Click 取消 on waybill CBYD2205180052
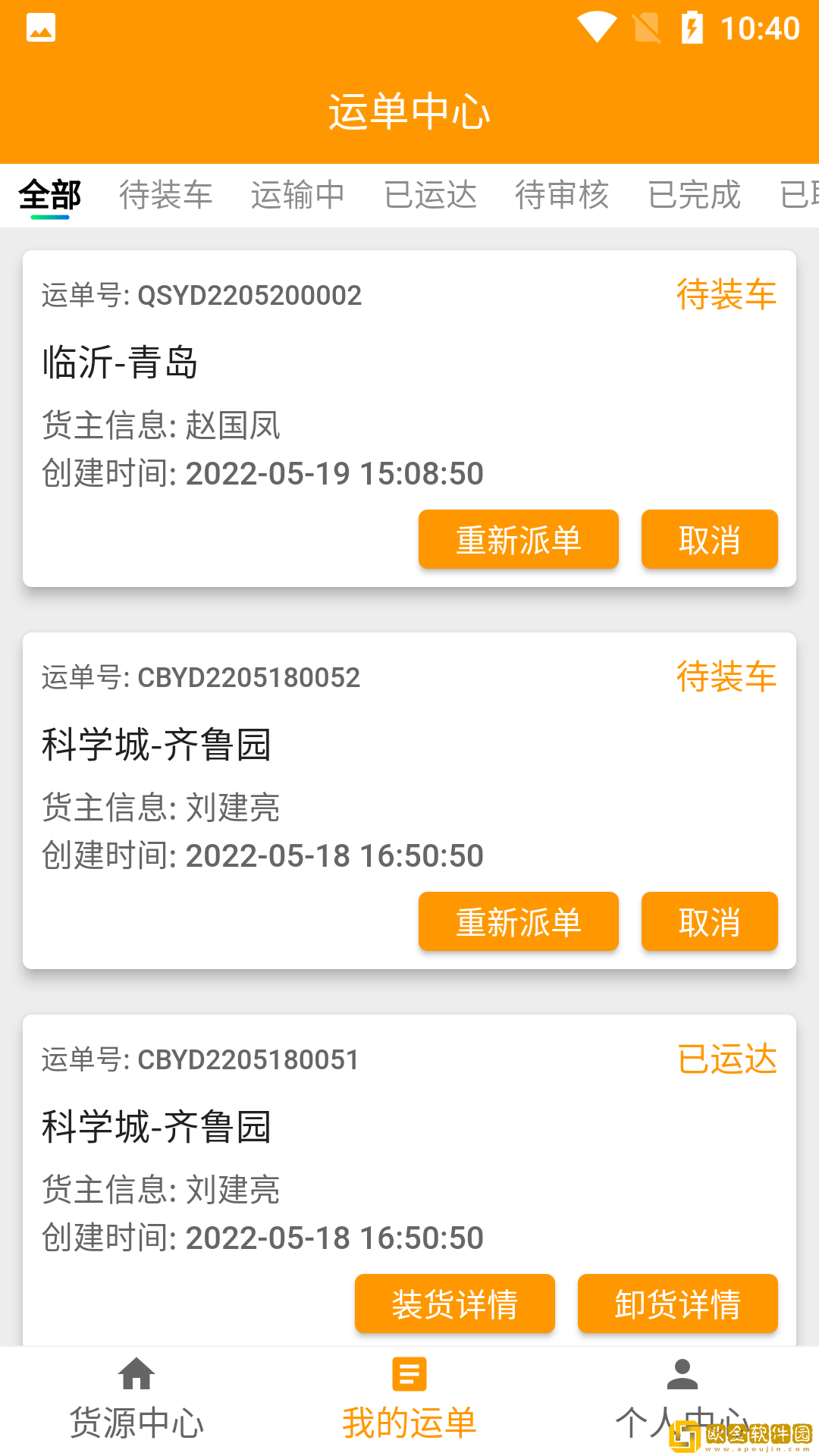This screenshot has height=1456, width=819. click(x=708, y=921)
